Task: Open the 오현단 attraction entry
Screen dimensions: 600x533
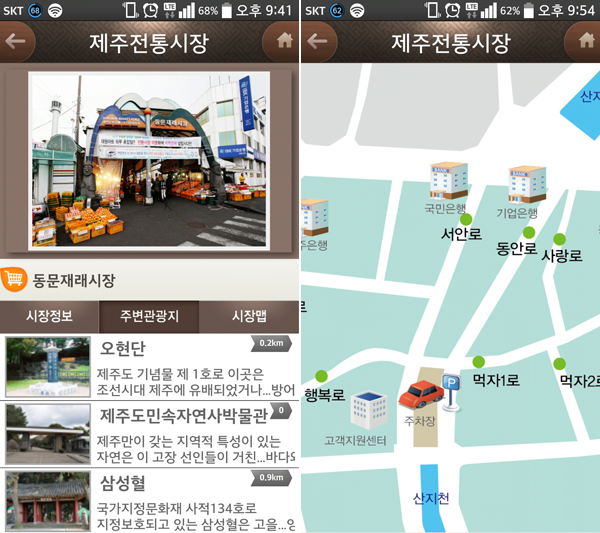Action: [150, 366]
